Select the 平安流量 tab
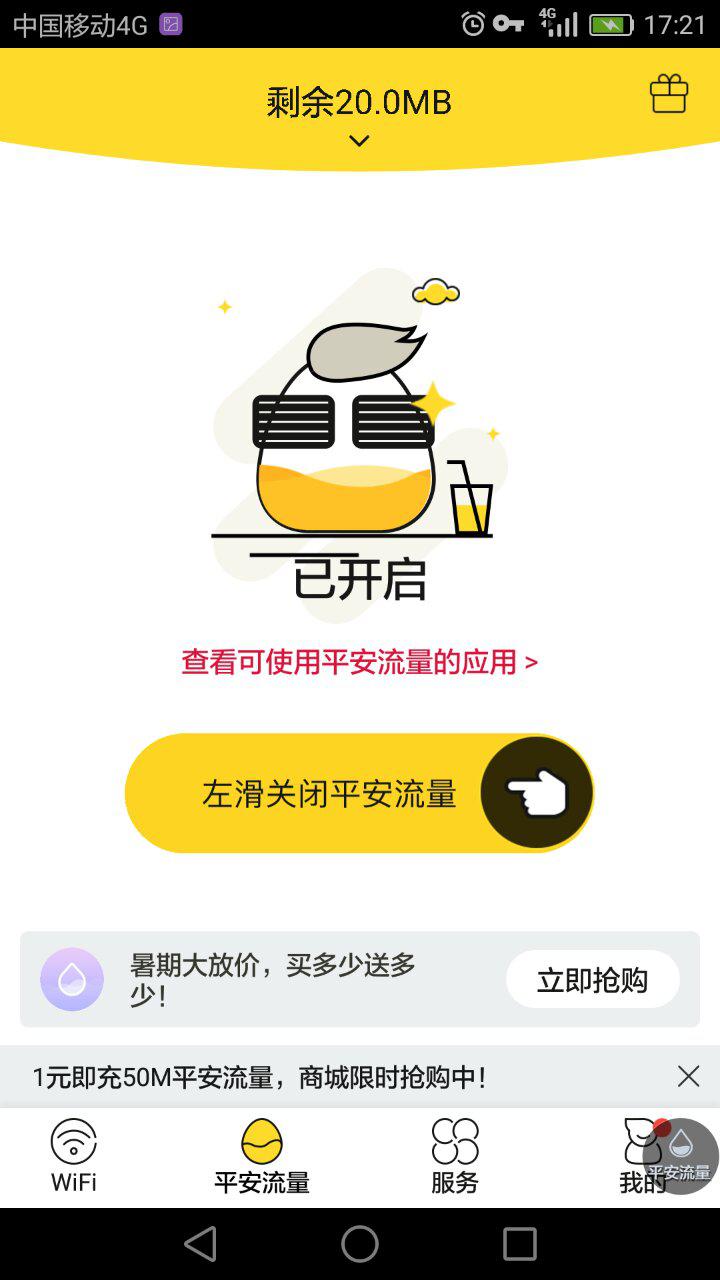 point(262,1157)
